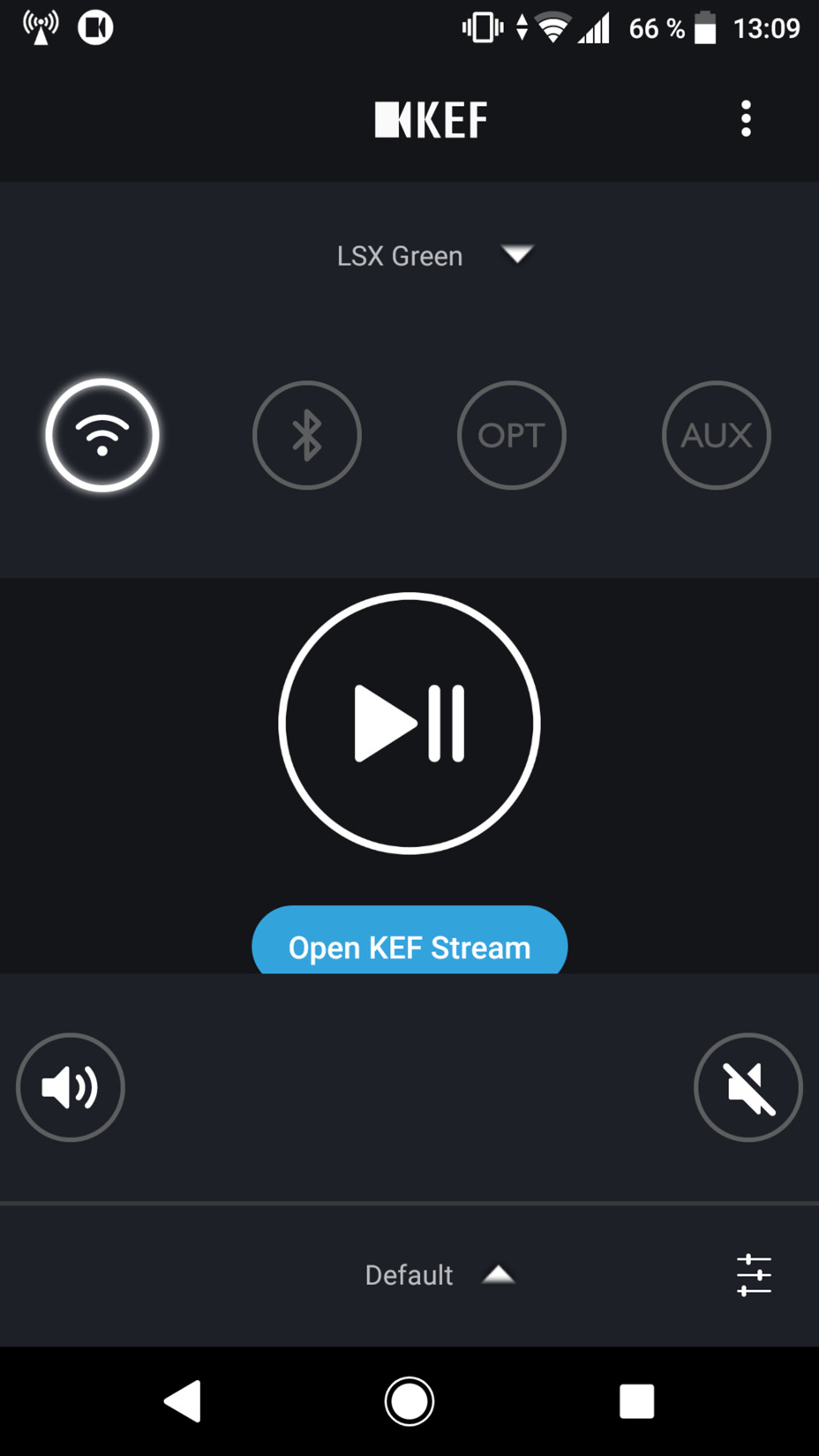Screen dimensions: 819x1456
Task: Tap the volume speaker icon
Action: pos(71,1087)
